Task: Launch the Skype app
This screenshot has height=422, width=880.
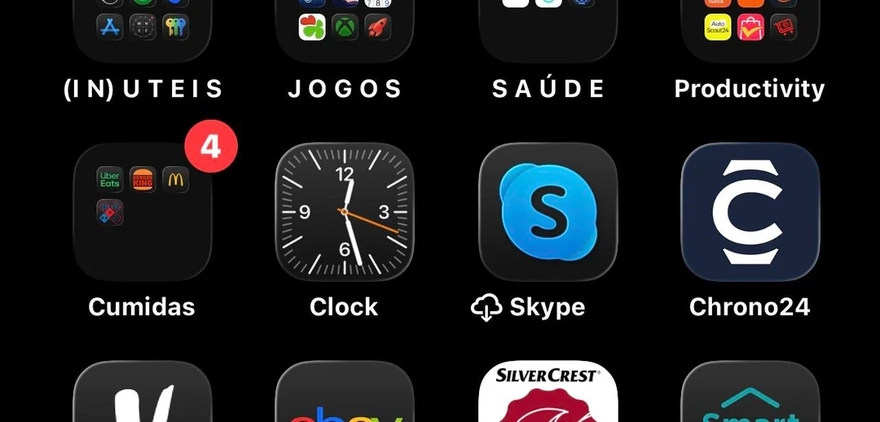Action: click(x=548, y=212)
